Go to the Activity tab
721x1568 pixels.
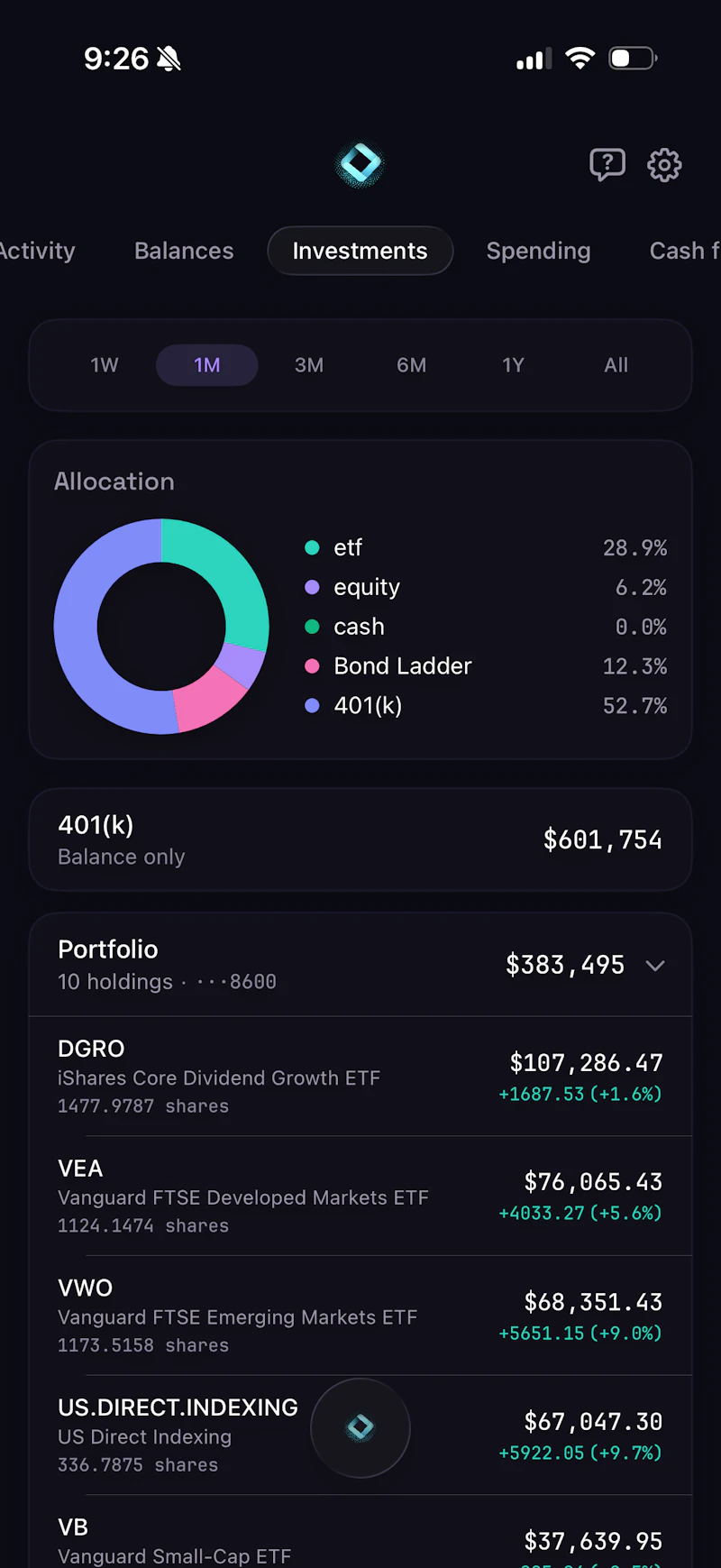point(36,251)
